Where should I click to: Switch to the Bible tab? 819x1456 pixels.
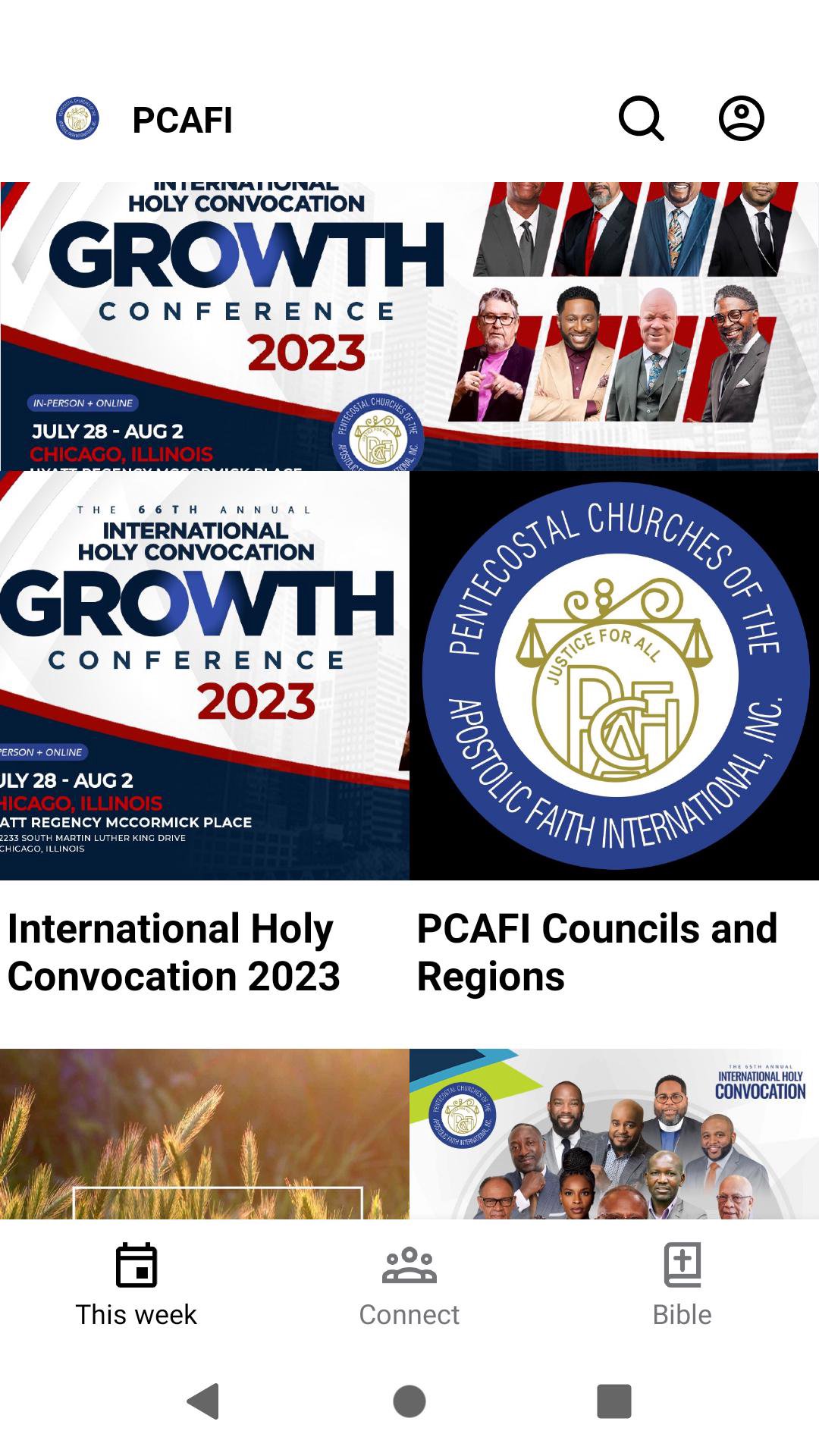(x=682, y=1285)
